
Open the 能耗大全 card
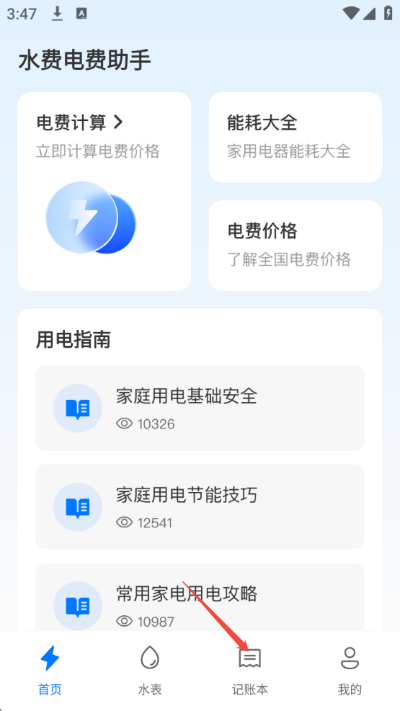tap(295, 137)
